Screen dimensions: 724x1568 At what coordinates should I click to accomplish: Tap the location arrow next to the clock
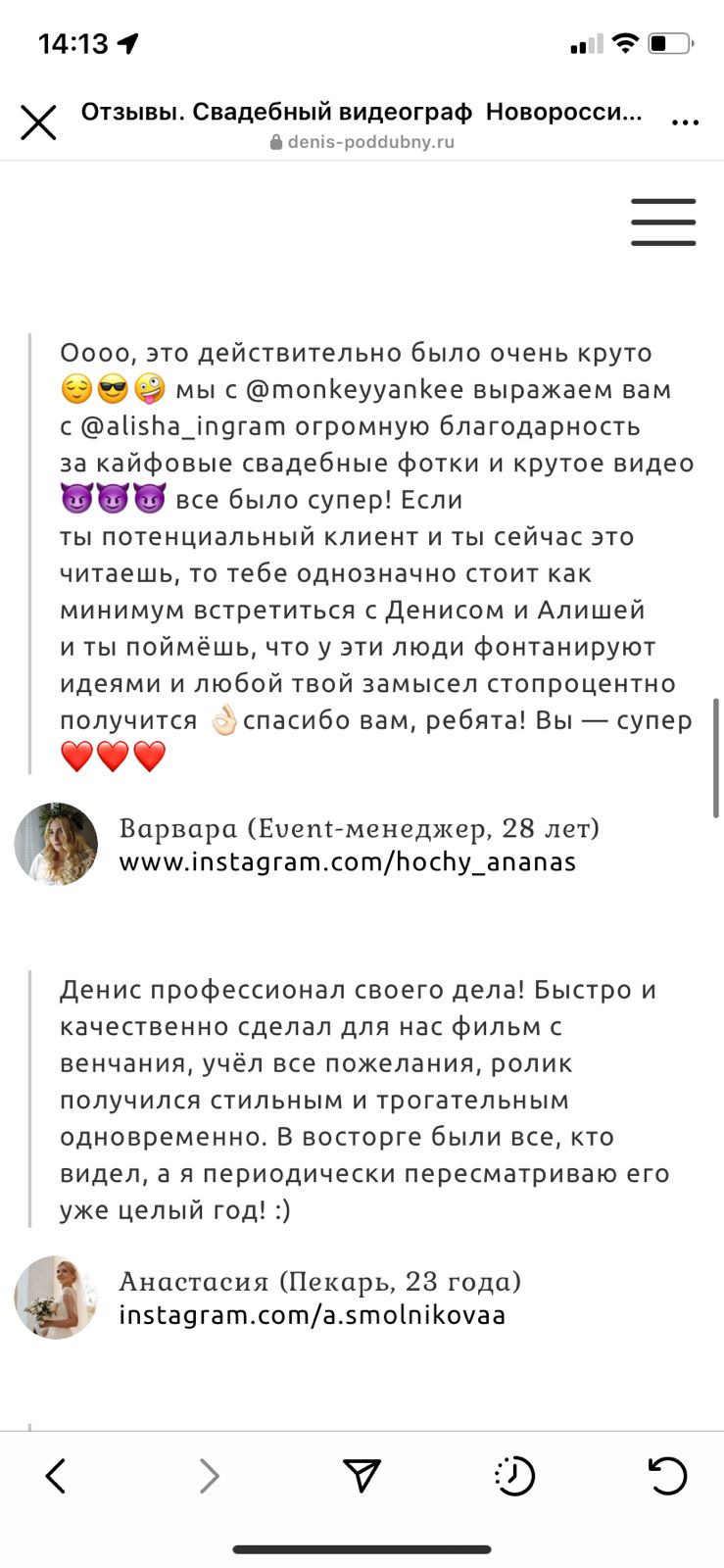pyautogui.click(x=126, y=42)
